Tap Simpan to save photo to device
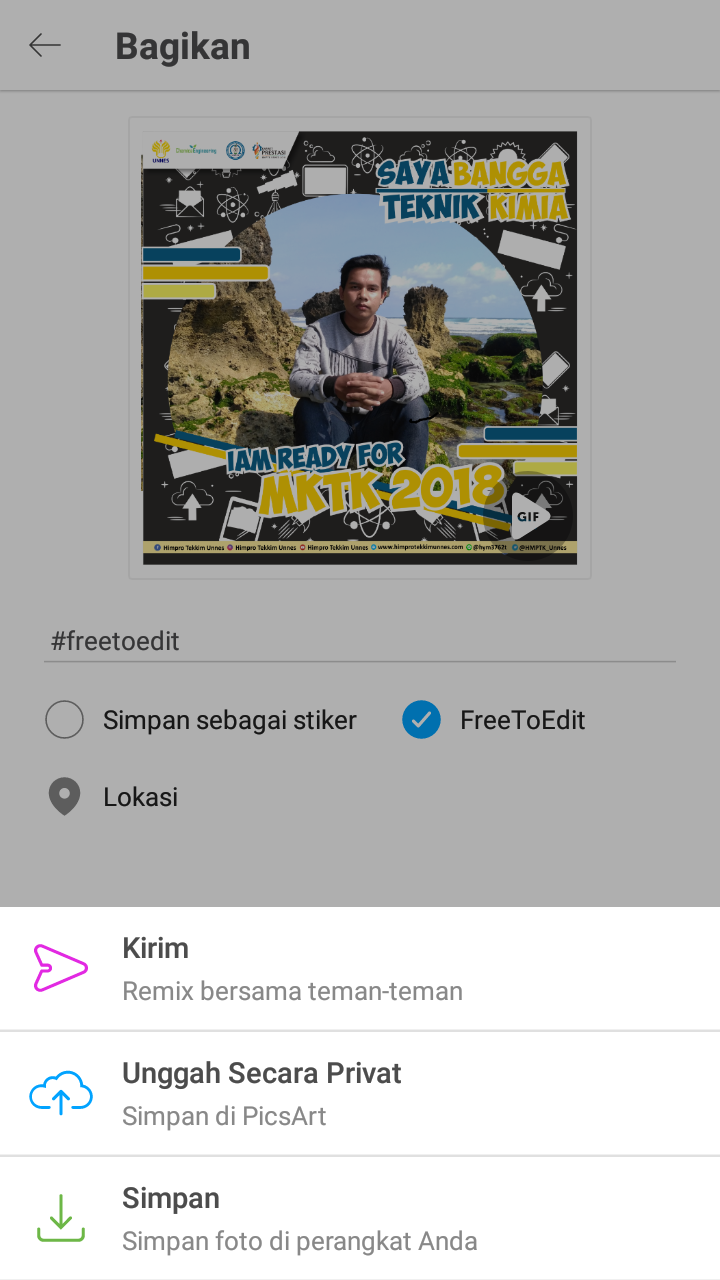The image size is (720, 1280). [360, 1219]
